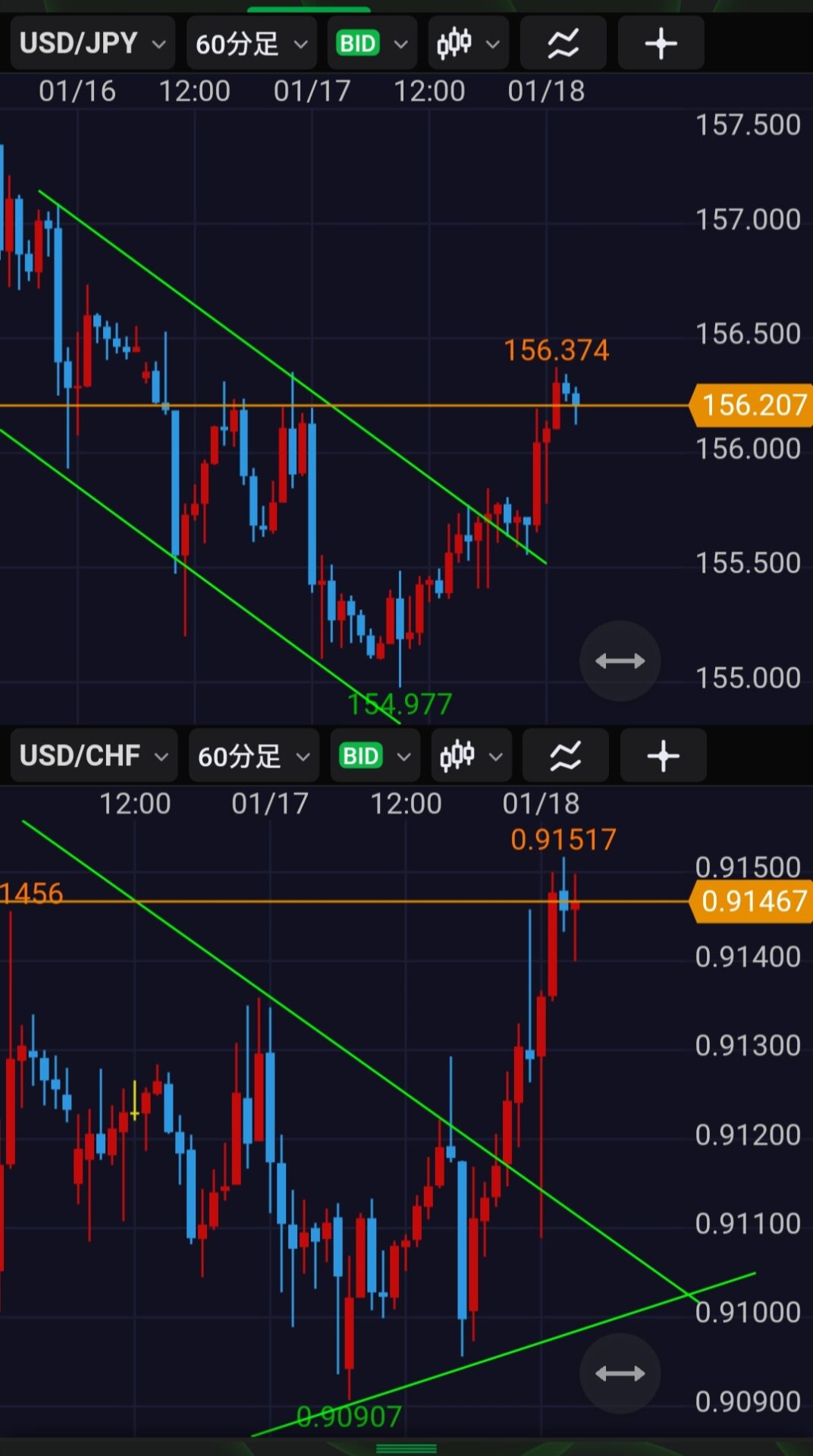Tap the plus button on the USD/CHF toolbar
The width and height of the screenshot is (813, 1456).
664,755
